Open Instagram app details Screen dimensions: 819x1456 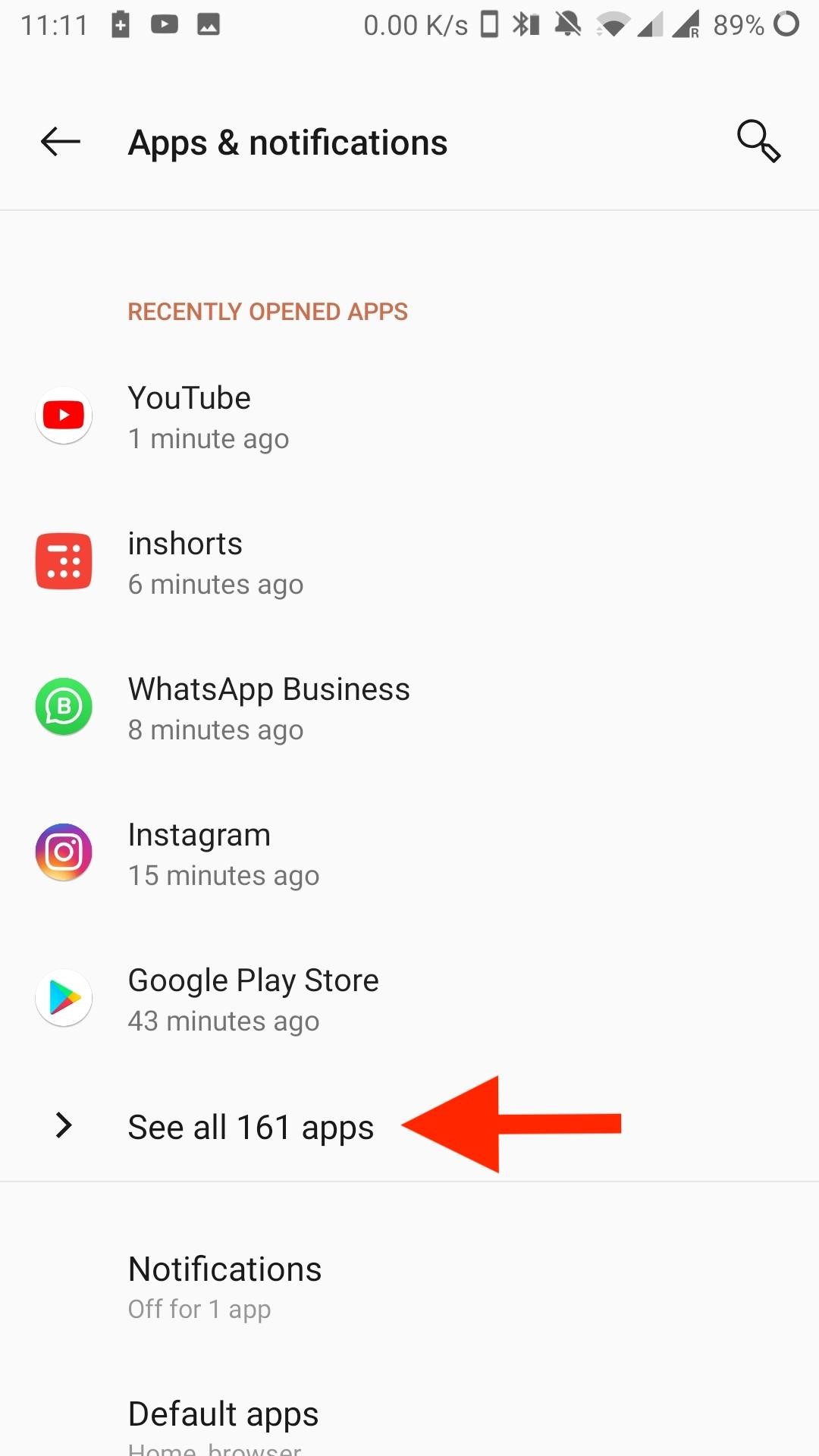tap(409, 852)
